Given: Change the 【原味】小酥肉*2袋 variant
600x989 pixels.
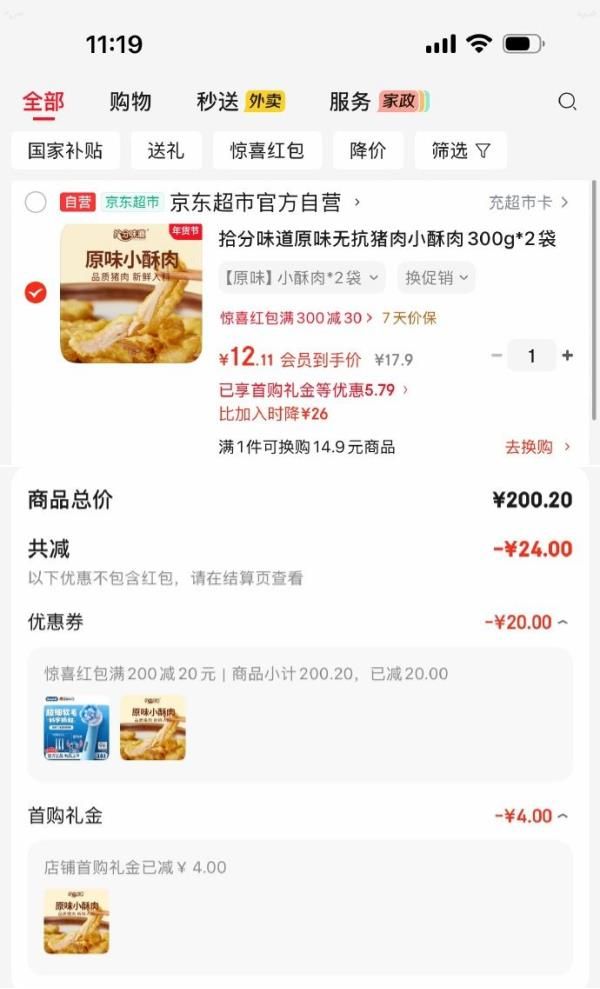Looking at the screenshot, I should pos(302,277).
